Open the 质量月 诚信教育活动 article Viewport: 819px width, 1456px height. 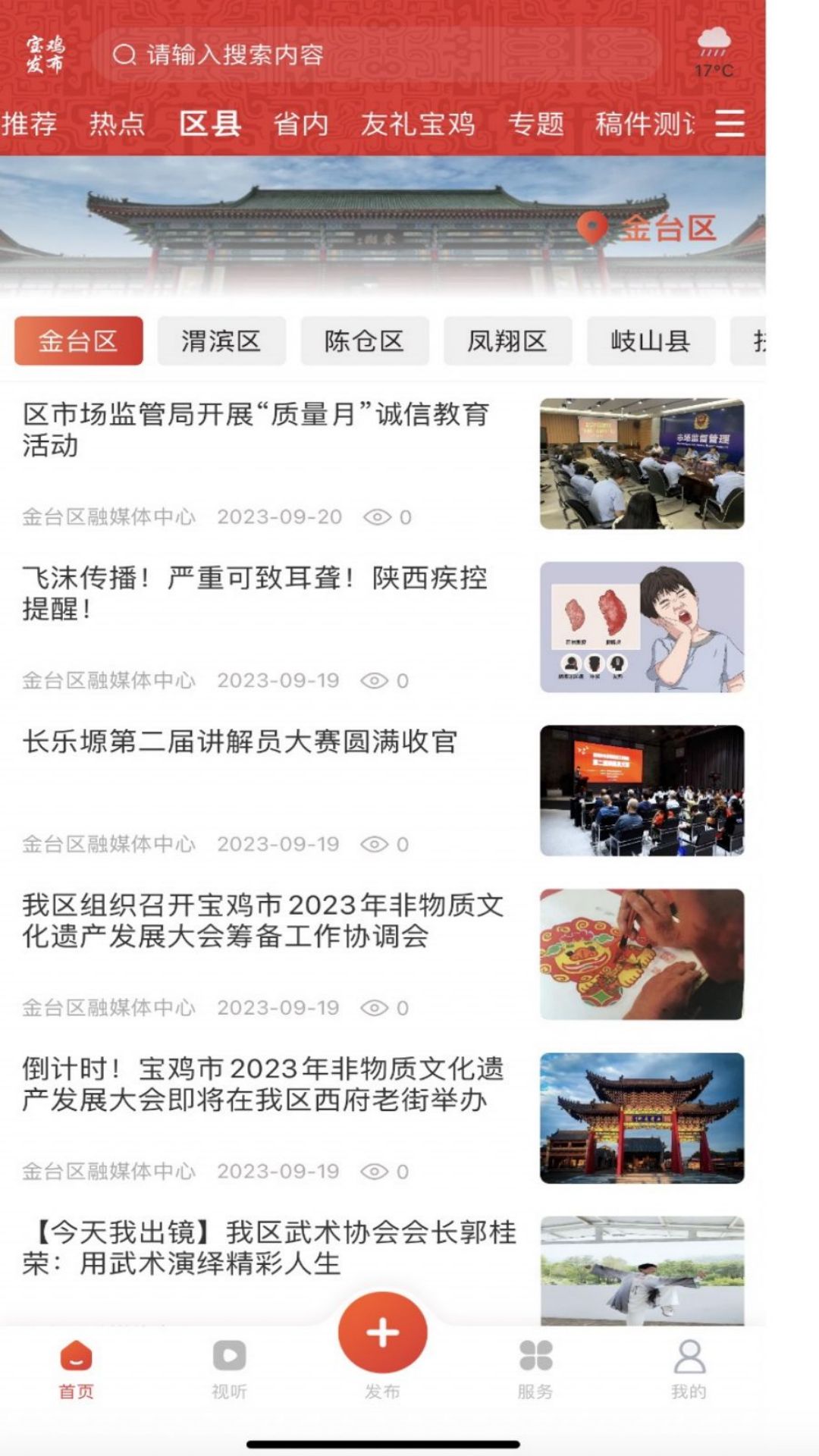click(256, 429)
